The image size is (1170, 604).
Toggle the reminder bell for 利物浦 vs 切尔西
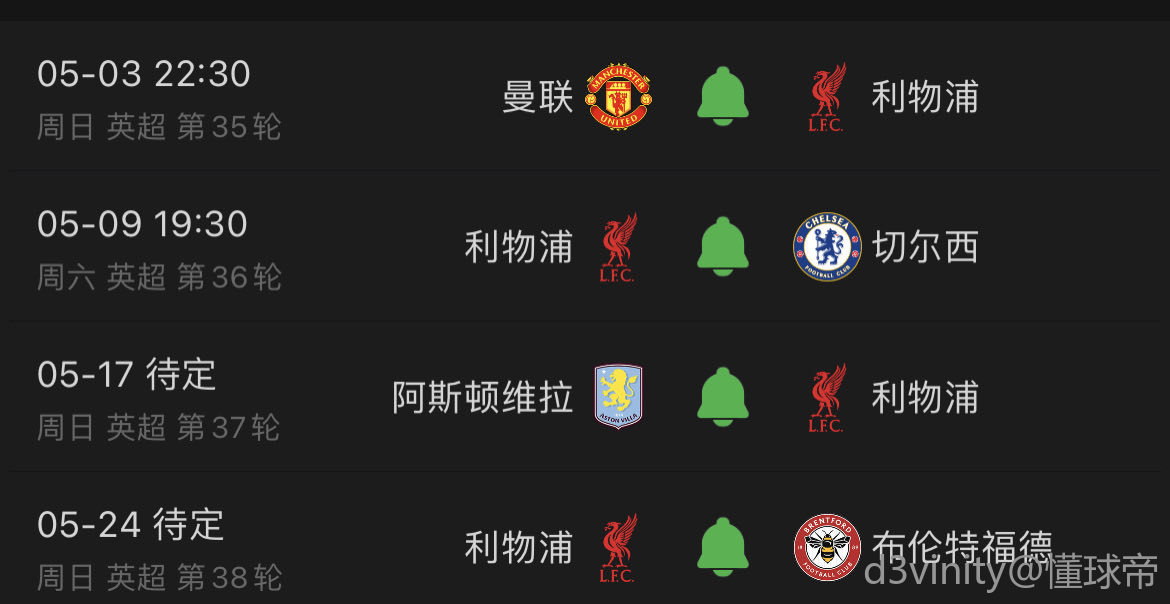click(722, 247)
